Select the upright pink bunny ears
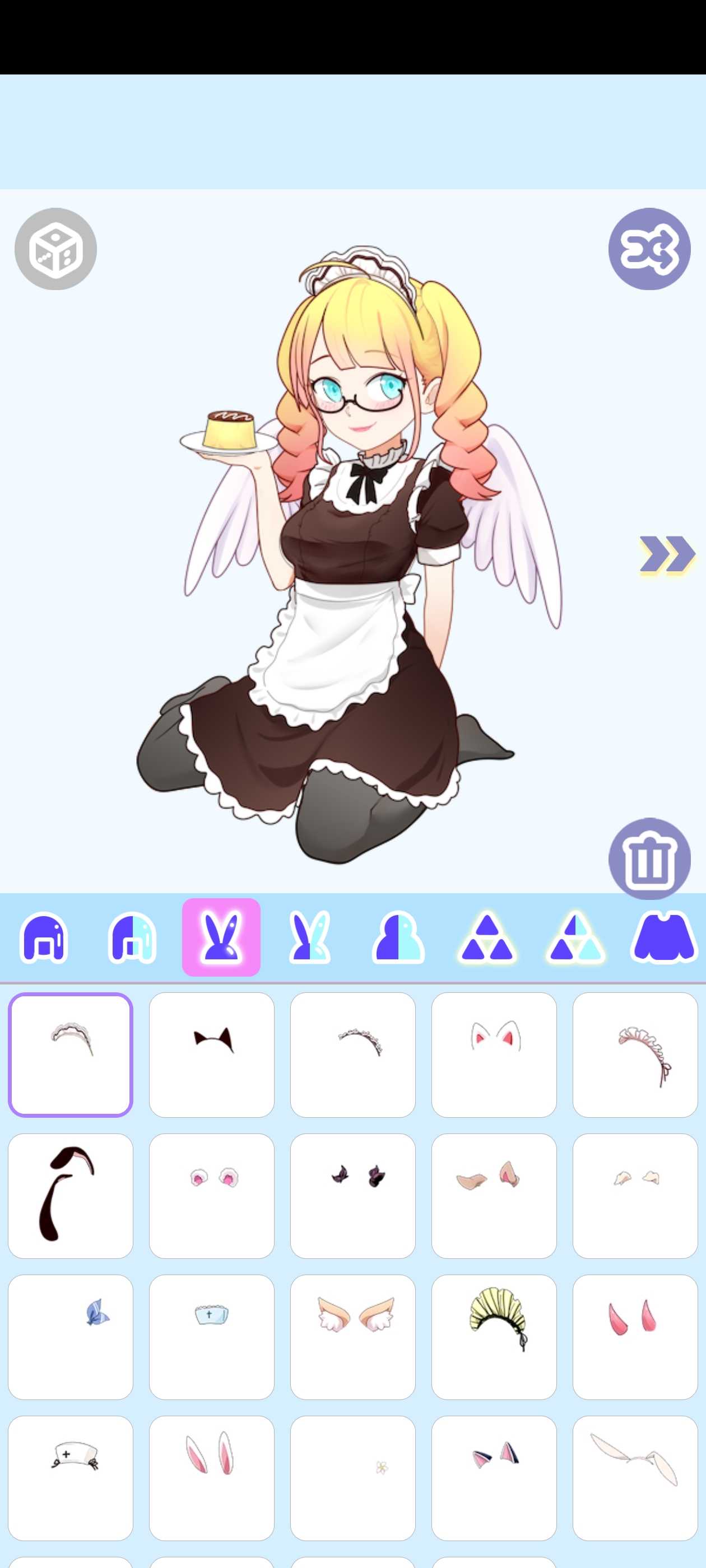The width and height of the screenshot is (706, 1568). 211,1478
